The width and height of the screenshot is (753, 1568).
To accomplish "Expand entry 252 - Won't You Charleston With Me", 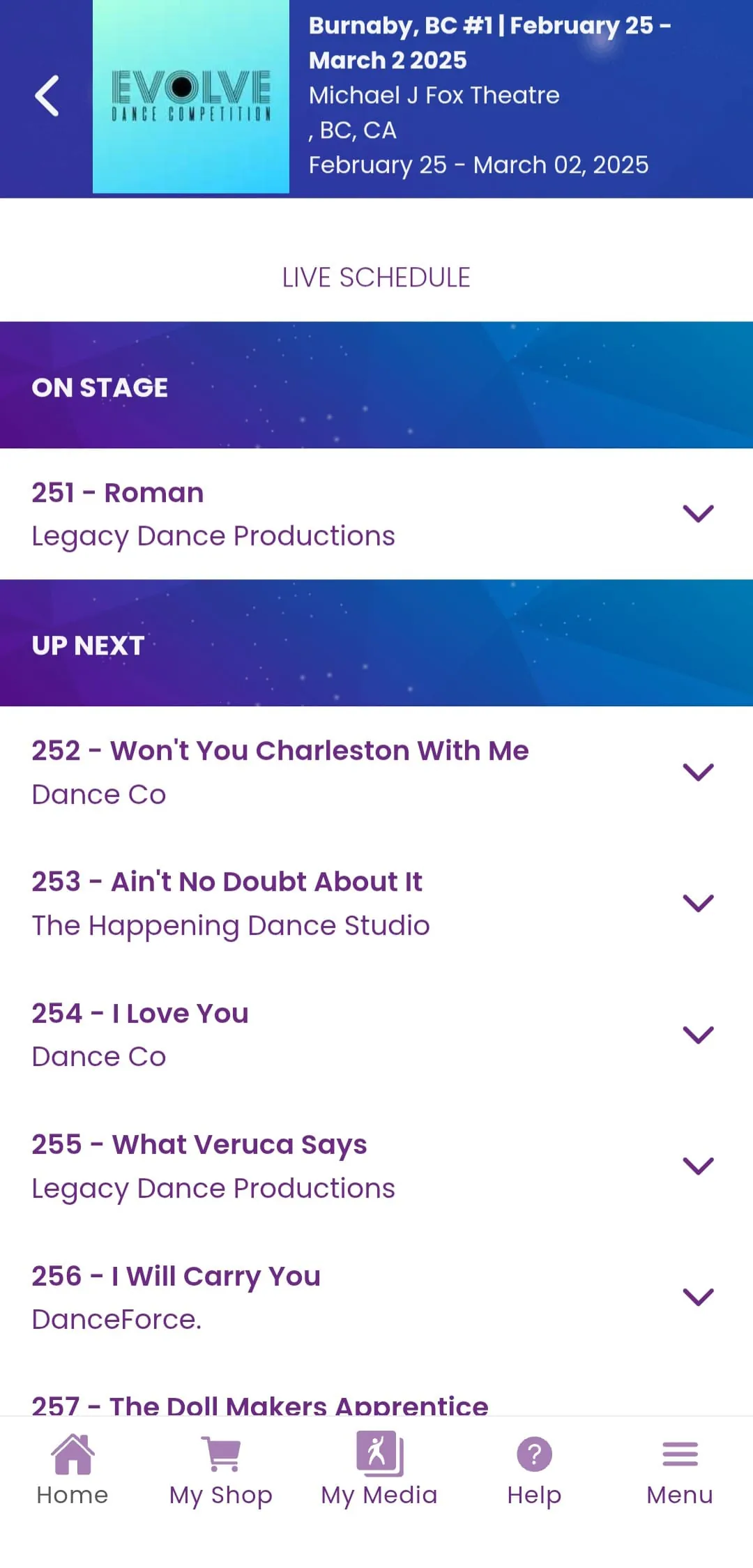I will click(x=698, y=772).
